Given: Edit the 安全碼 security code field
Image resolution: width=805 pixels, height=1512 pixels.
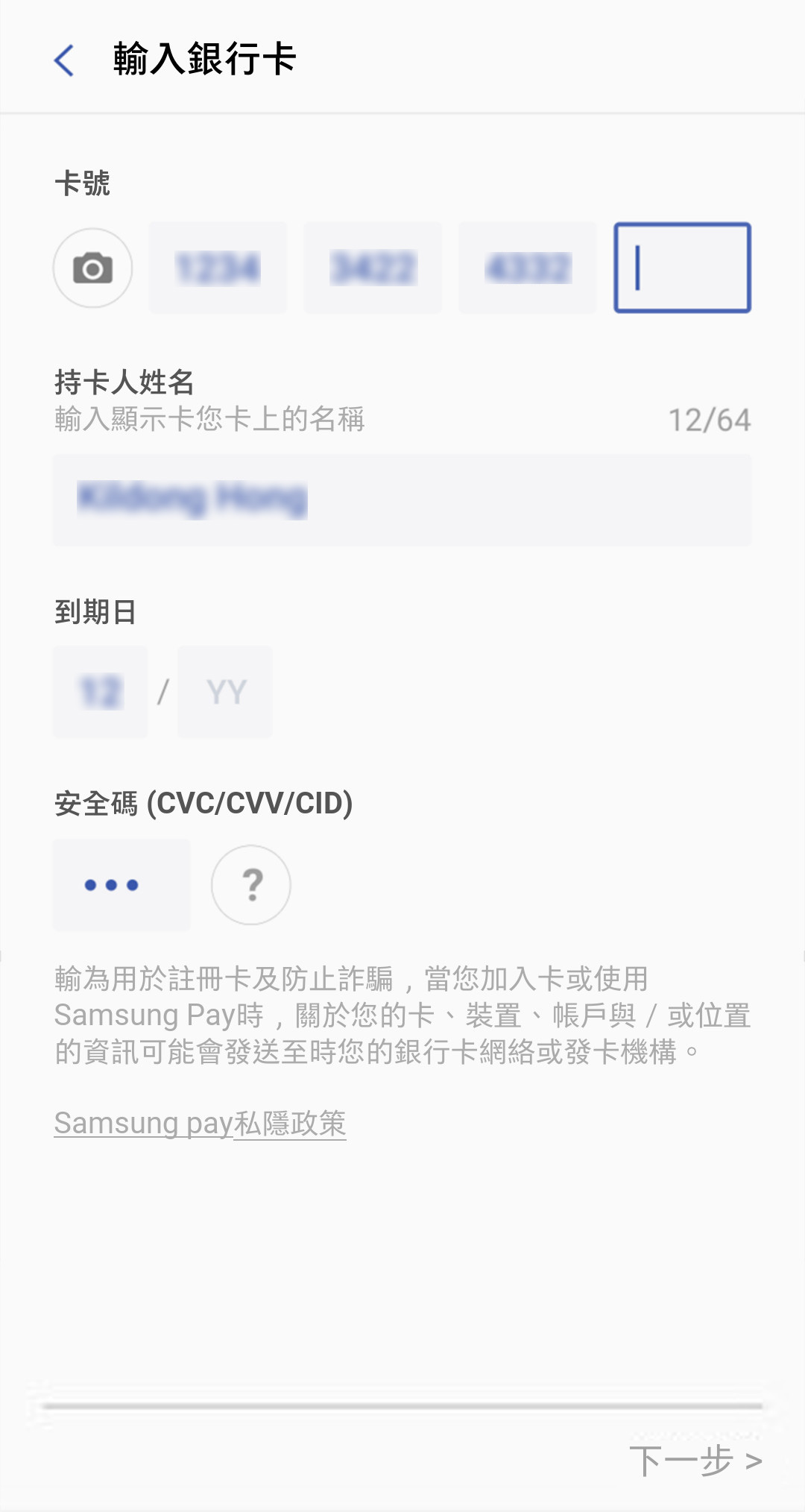Looking at the screenshot, I should 121,885.
